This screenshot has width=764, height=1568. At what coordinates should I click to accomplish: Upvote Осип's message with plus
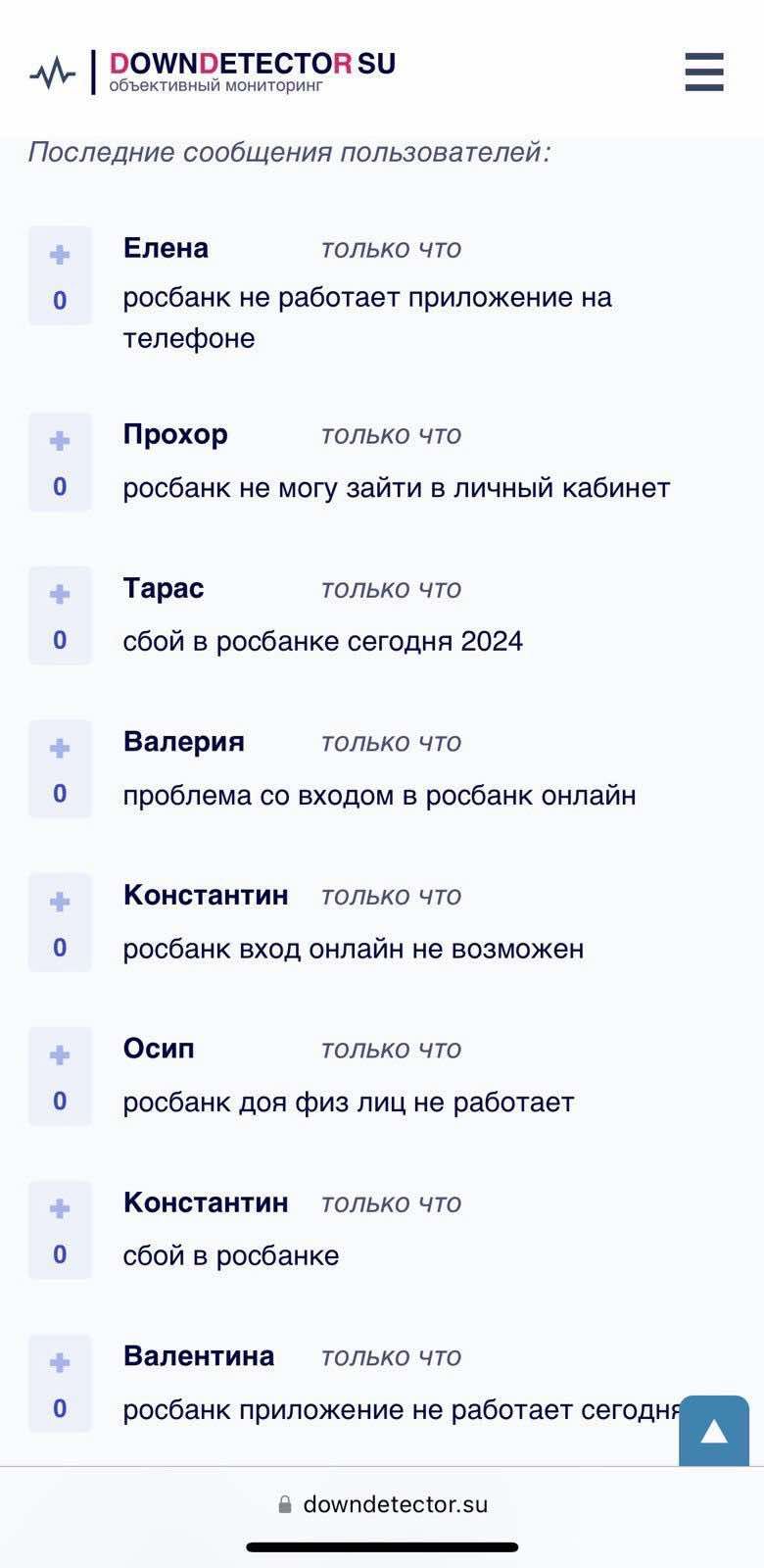pyautogui.click(x=60, y=1055)
